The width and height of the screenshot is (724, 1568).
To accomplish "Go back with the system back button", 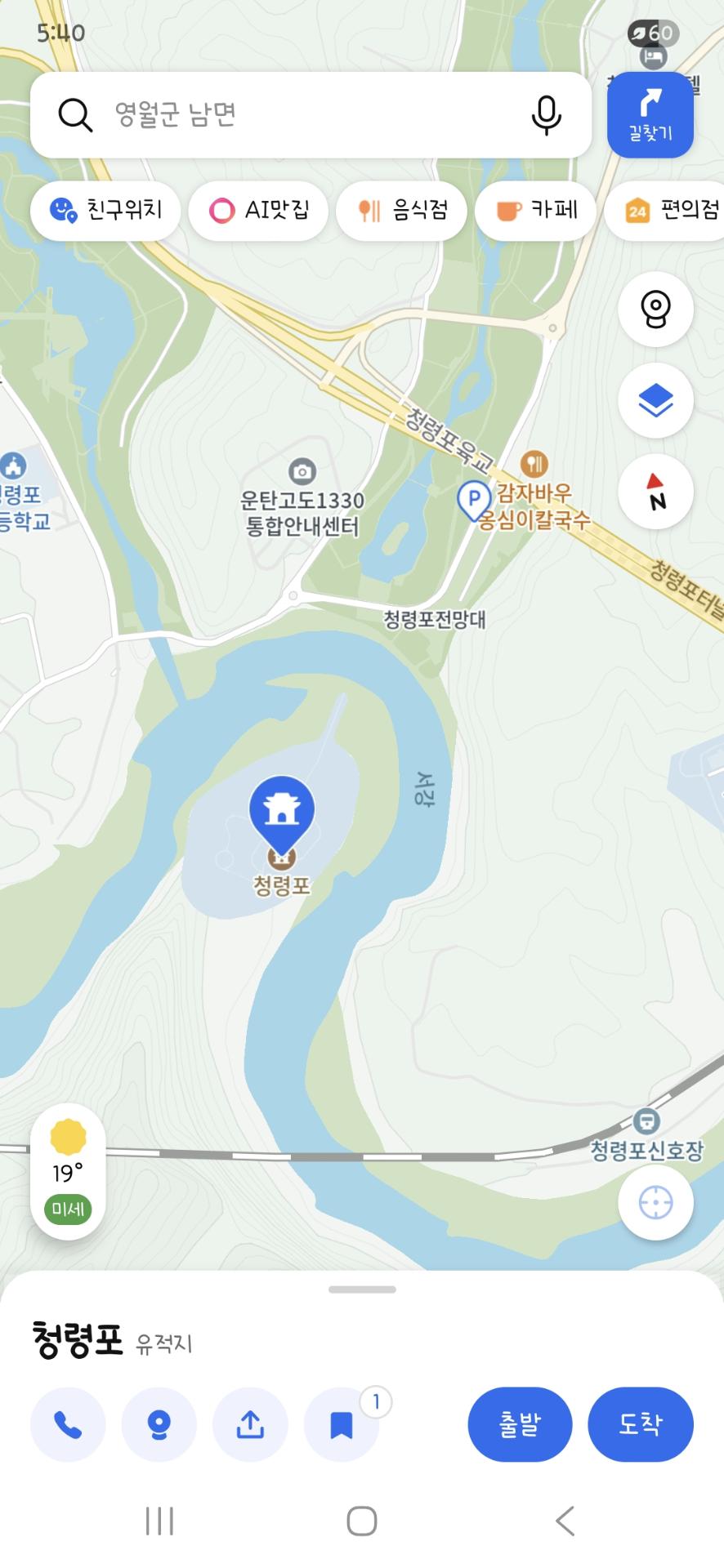I will tap(564, 1521).
